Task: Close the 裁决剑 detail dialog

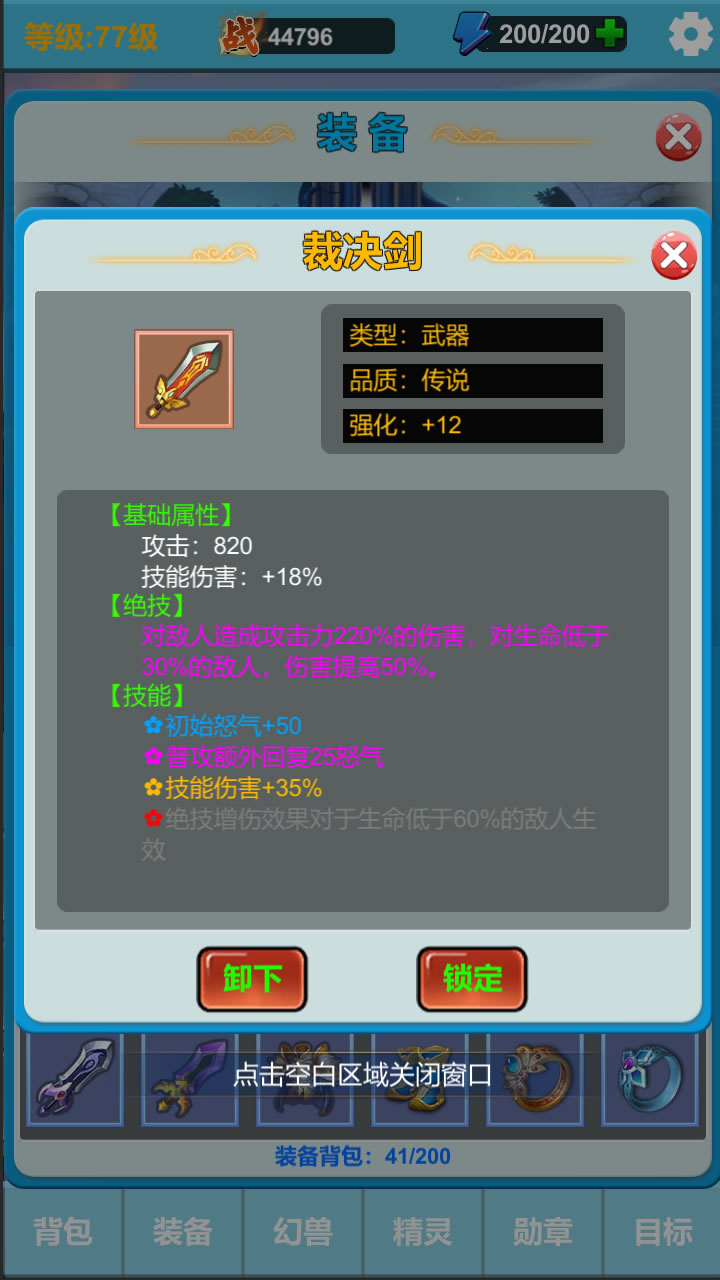Action: point(674,256)
